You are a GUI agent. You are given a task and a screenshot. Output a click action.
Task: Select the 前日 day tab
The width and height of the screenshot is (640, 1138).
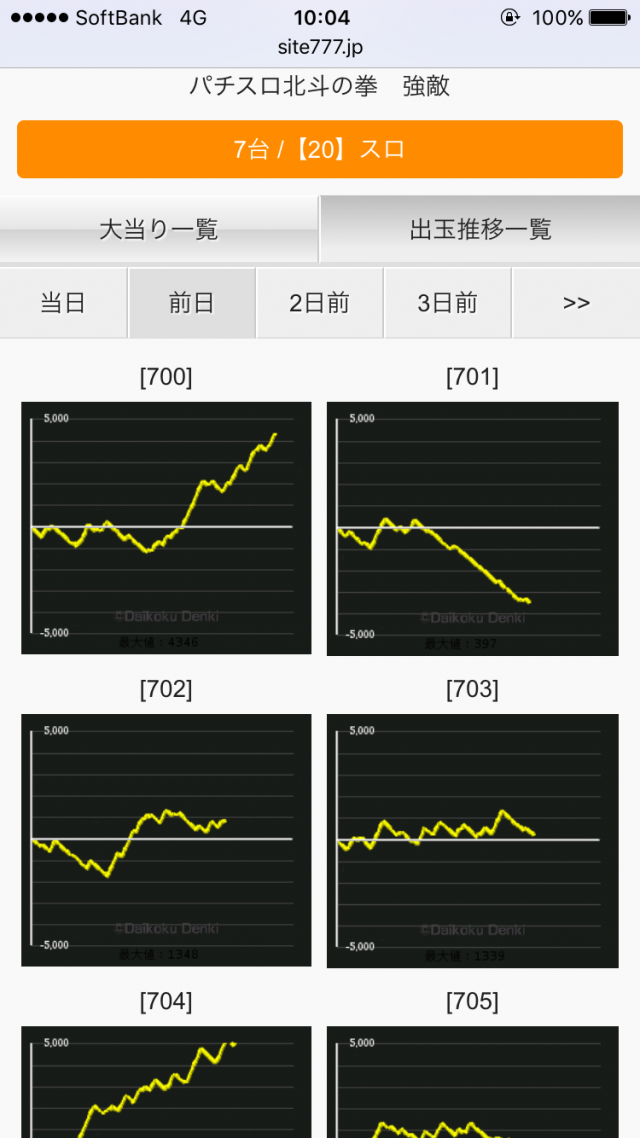pos(191,303)
